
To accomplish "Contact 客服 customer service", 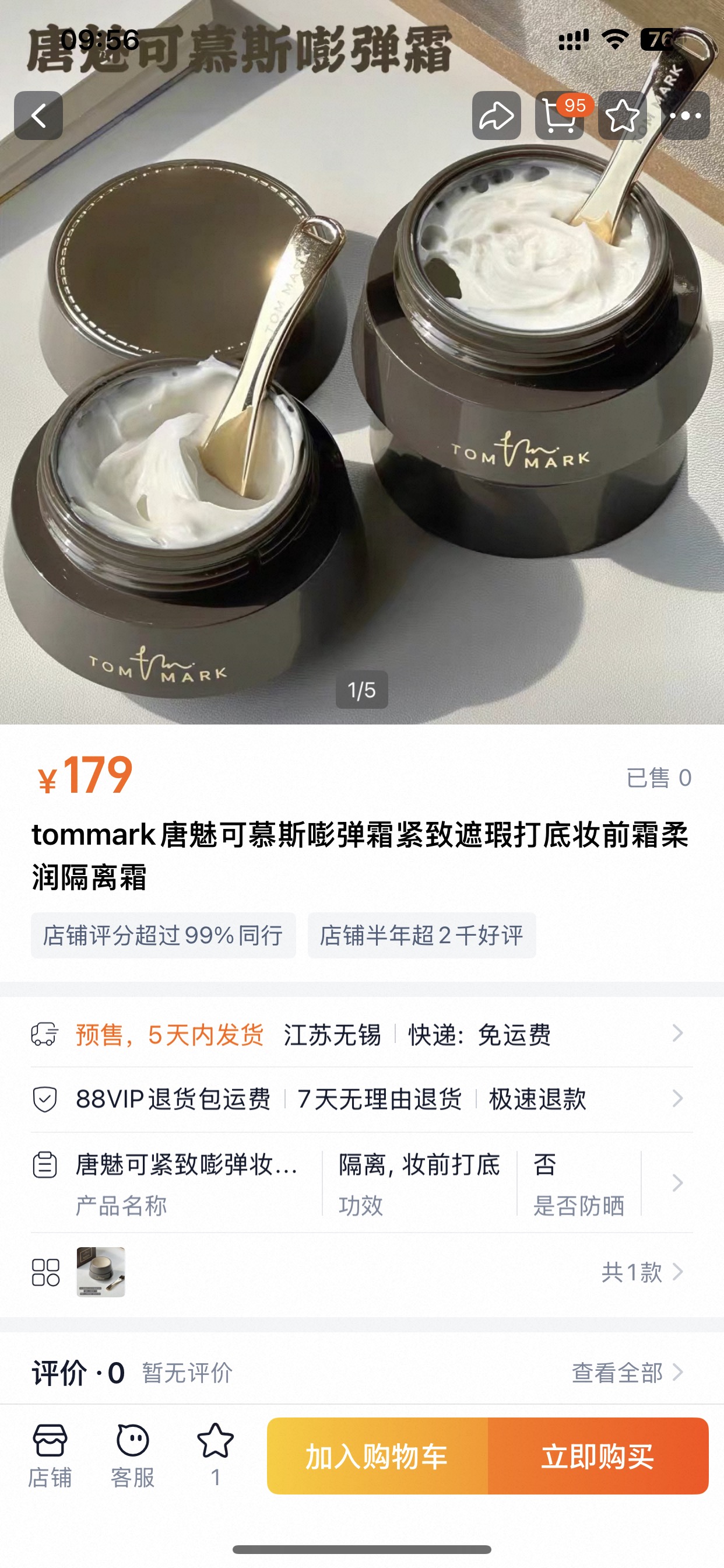I will (x=133, y=1455).
